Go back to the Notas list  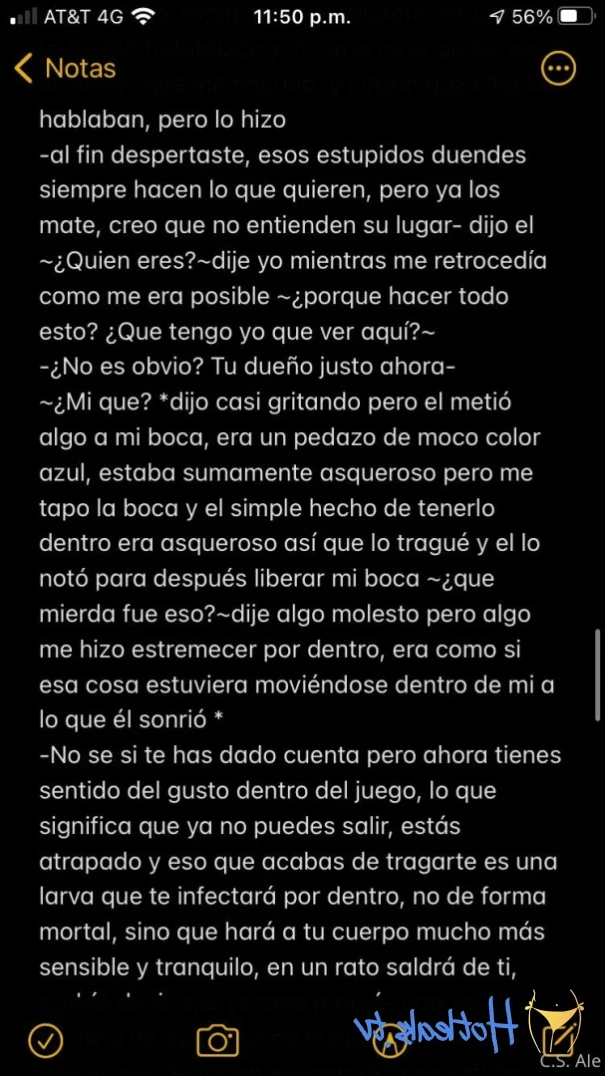pos(65,68)
